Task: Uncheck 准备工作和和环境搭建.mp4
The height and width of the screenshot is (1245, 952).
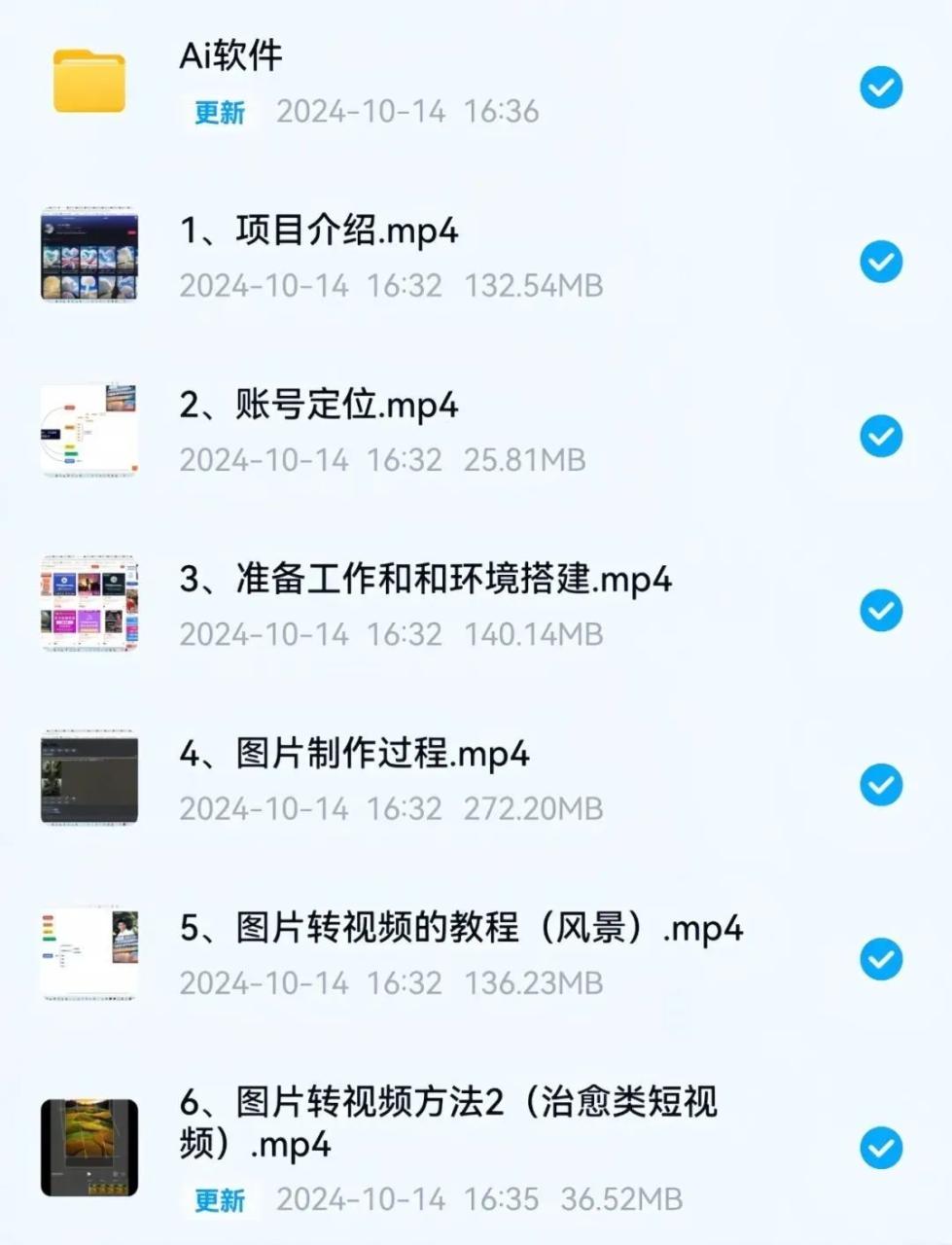Action: (x=881, y=610)
